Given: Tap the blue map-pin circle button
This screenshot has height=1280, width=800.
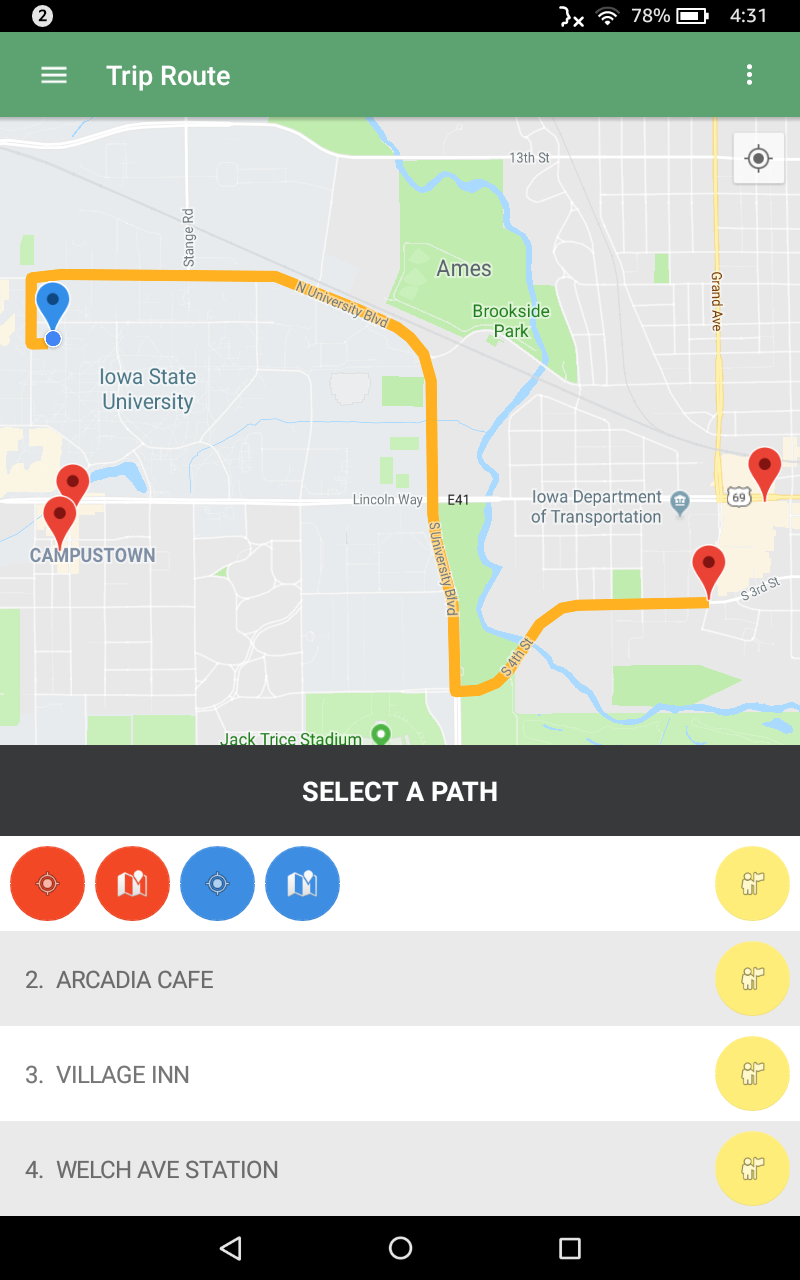Looking at the screenshot, I should tap(302, 884).
